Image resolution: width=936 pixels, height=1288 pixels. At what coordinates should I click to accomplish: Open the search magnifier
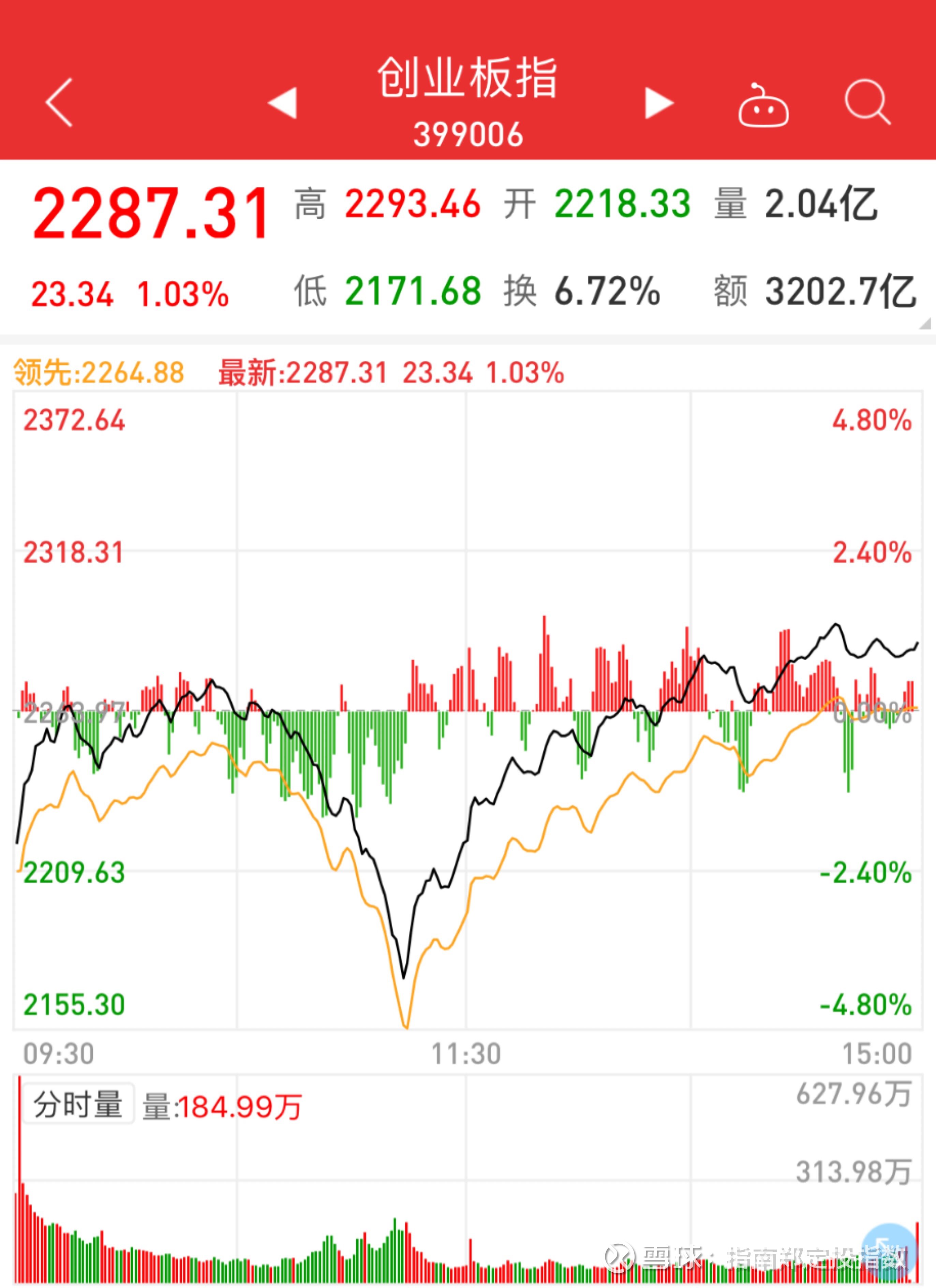[x=867, y=102]
